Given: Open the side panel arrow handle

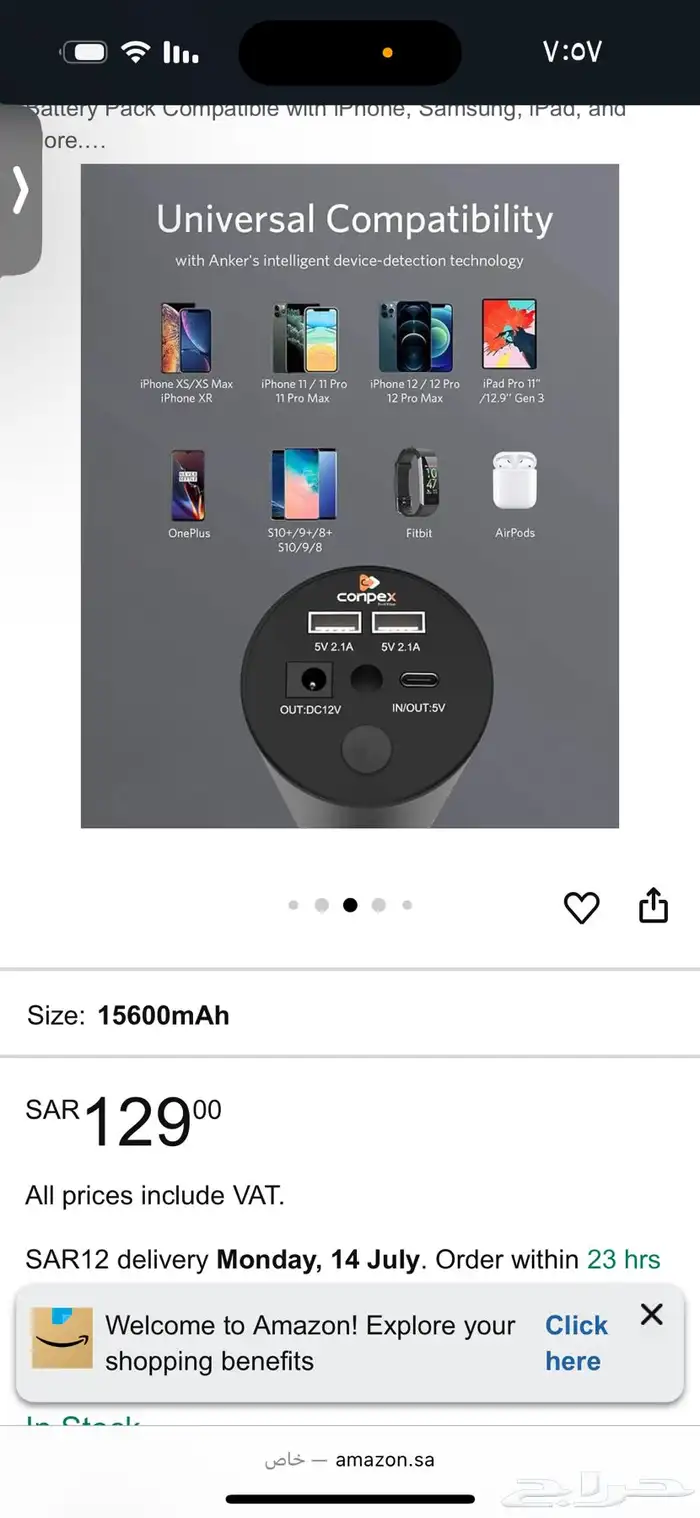Looking at the screenshot, I should (20, 190).
